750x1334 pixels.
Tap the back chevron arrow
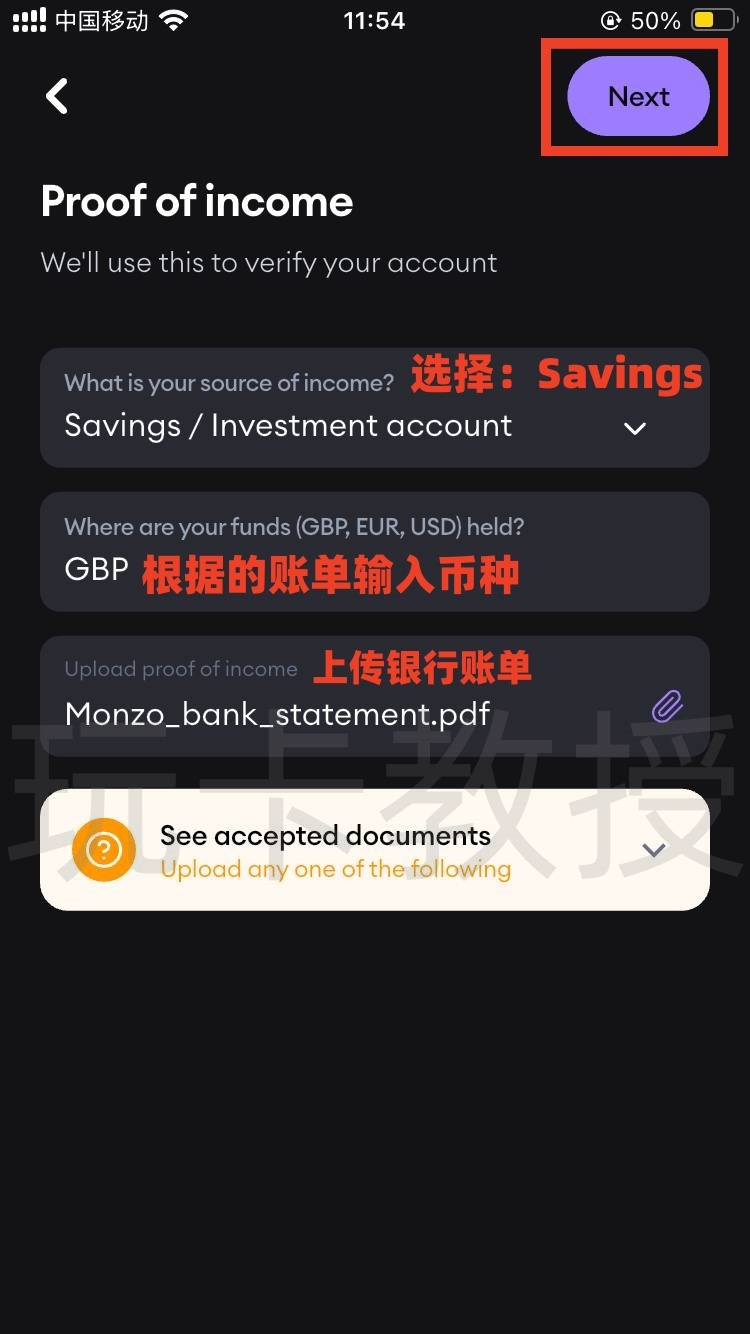56,96
